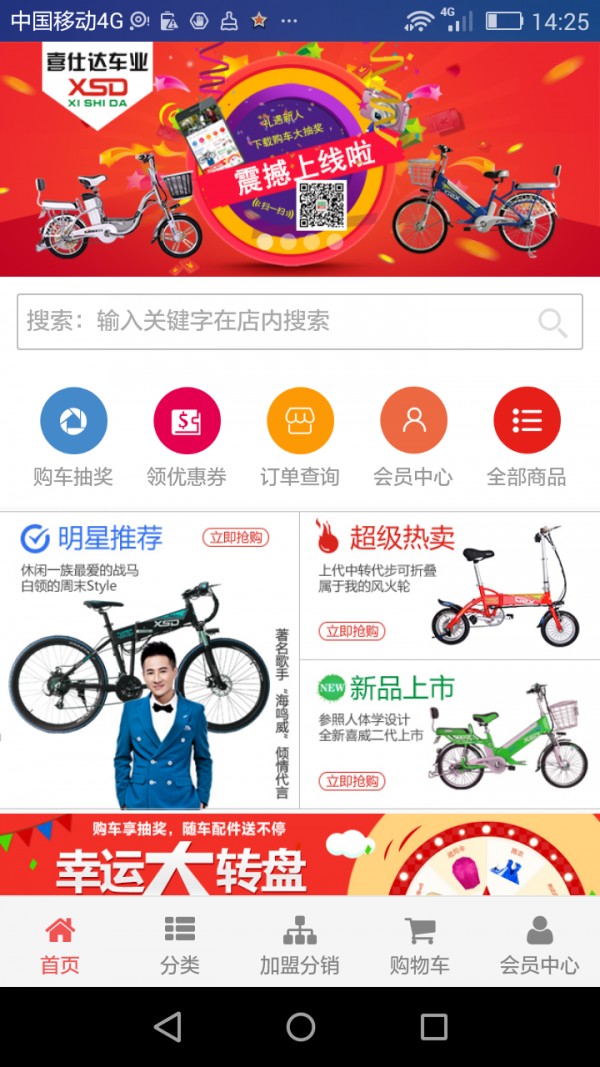This screenshot has width=600, height=1067.
Task: Tap 立即抢购 under 超级热卖
Action: [352, 631]
